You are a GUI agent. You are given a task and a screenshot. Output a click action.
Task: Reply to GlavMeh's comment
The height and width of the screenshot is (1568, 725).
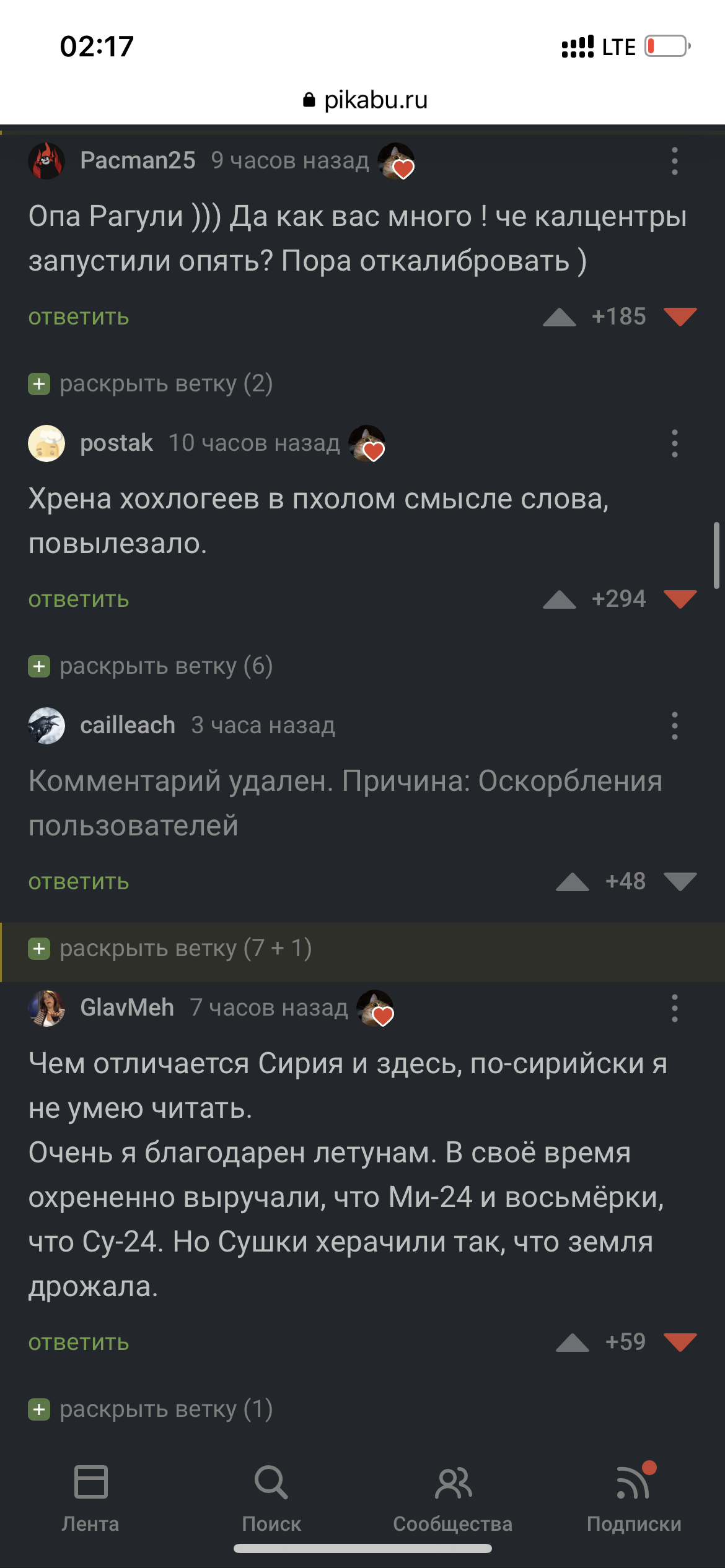(79, 1343)
